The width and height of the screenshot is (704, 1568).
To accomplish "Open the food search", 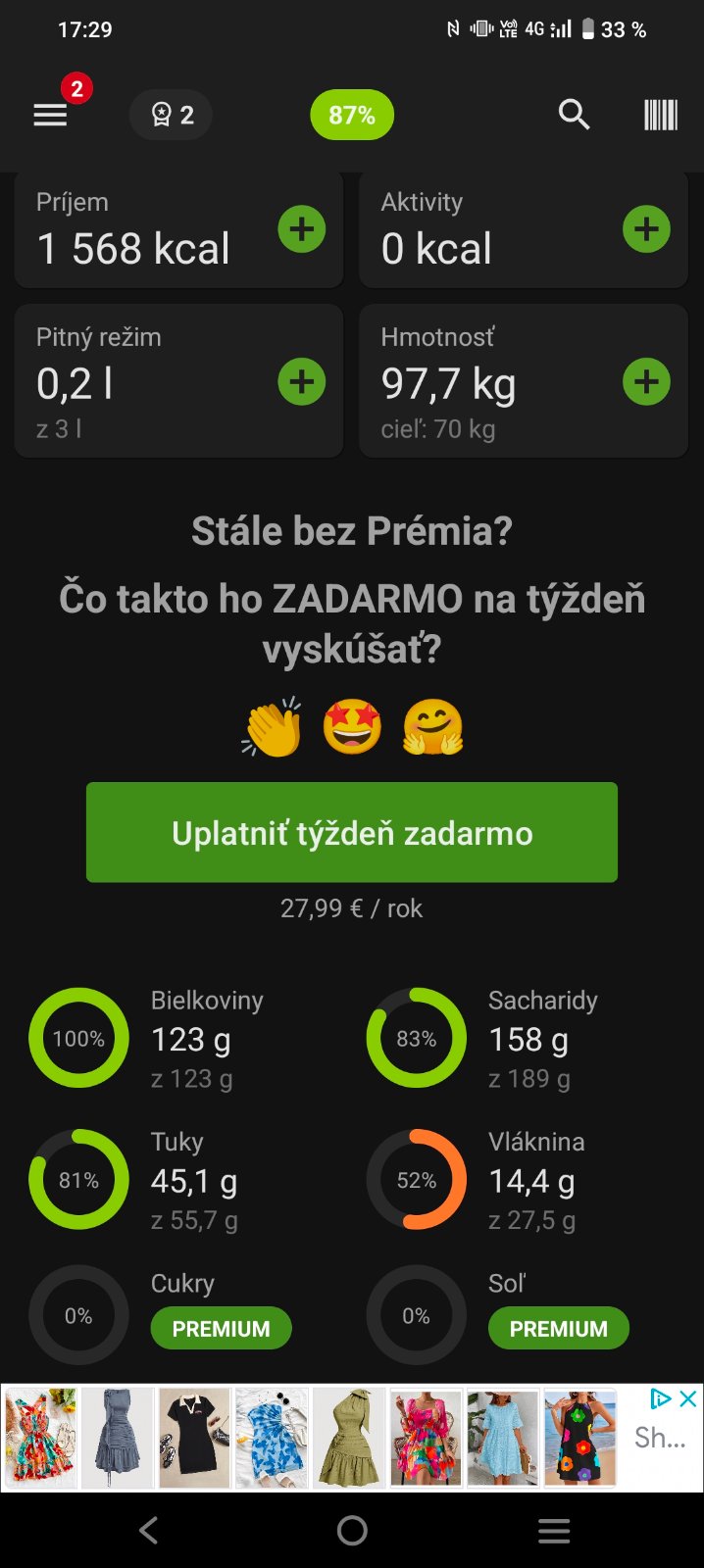I will click(x=574, y=115).
